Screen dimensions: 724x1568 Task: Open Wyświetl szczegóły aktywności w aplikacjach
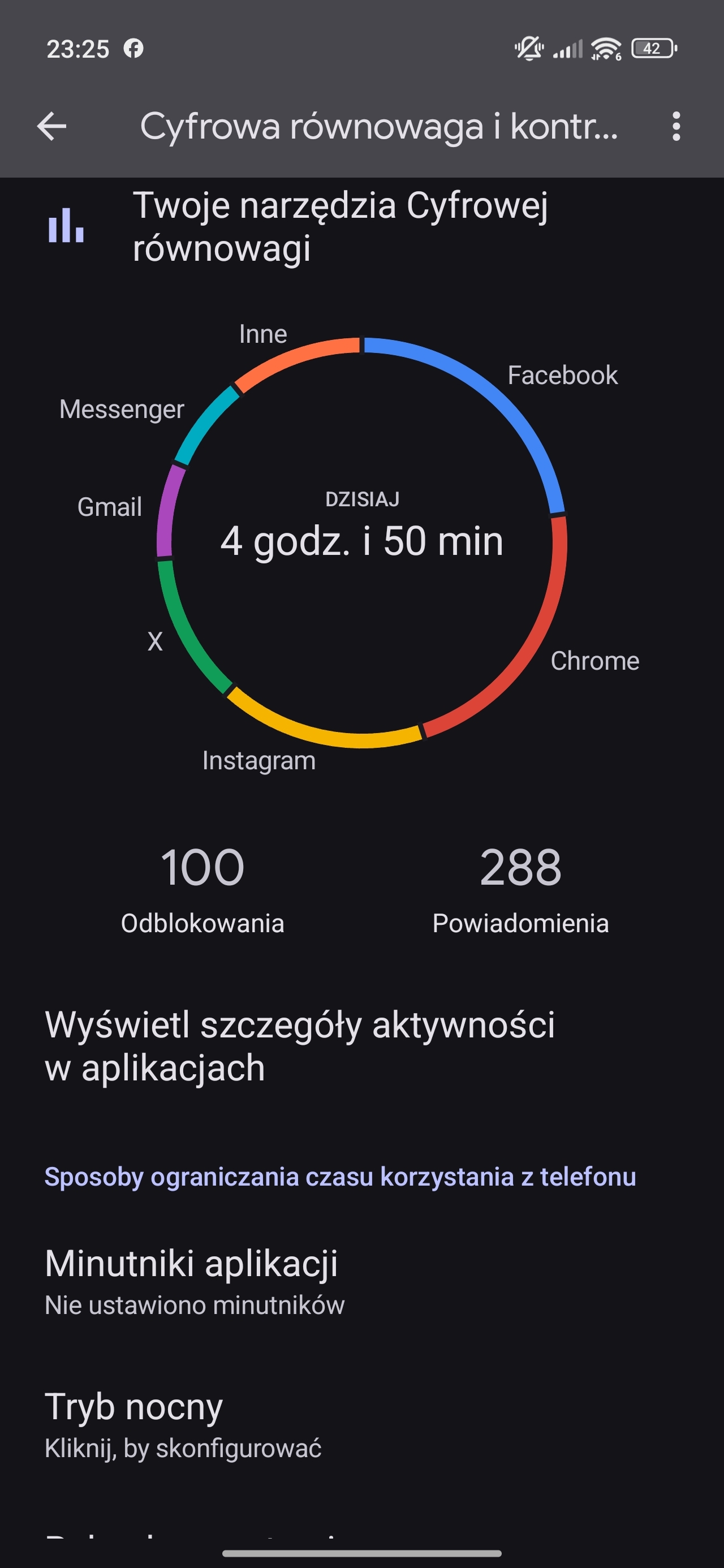pyautogui.click(x=300, y=1046)
